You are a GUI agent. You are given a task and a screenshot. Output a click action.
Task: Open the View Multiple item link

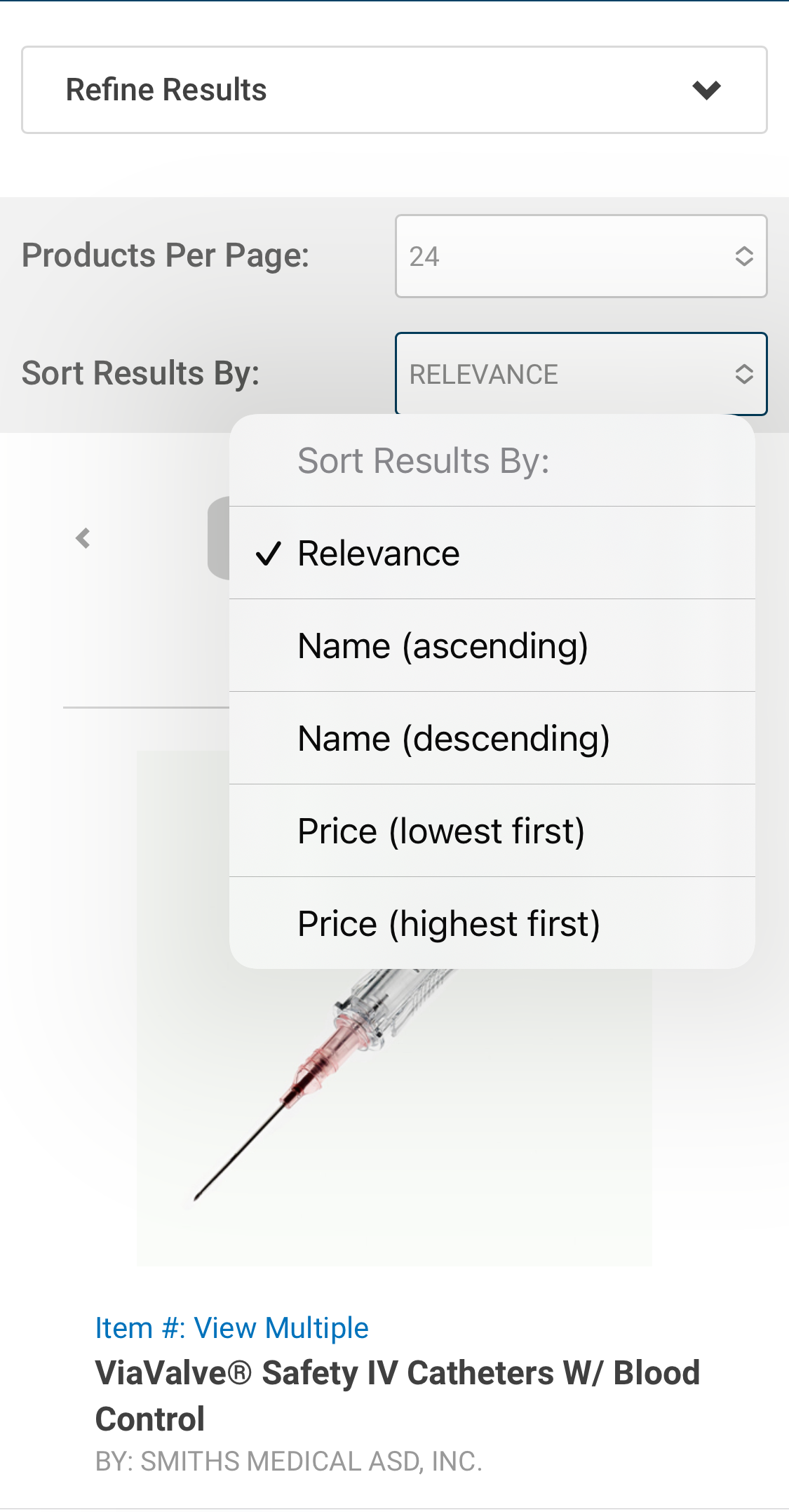[281, 1327]
